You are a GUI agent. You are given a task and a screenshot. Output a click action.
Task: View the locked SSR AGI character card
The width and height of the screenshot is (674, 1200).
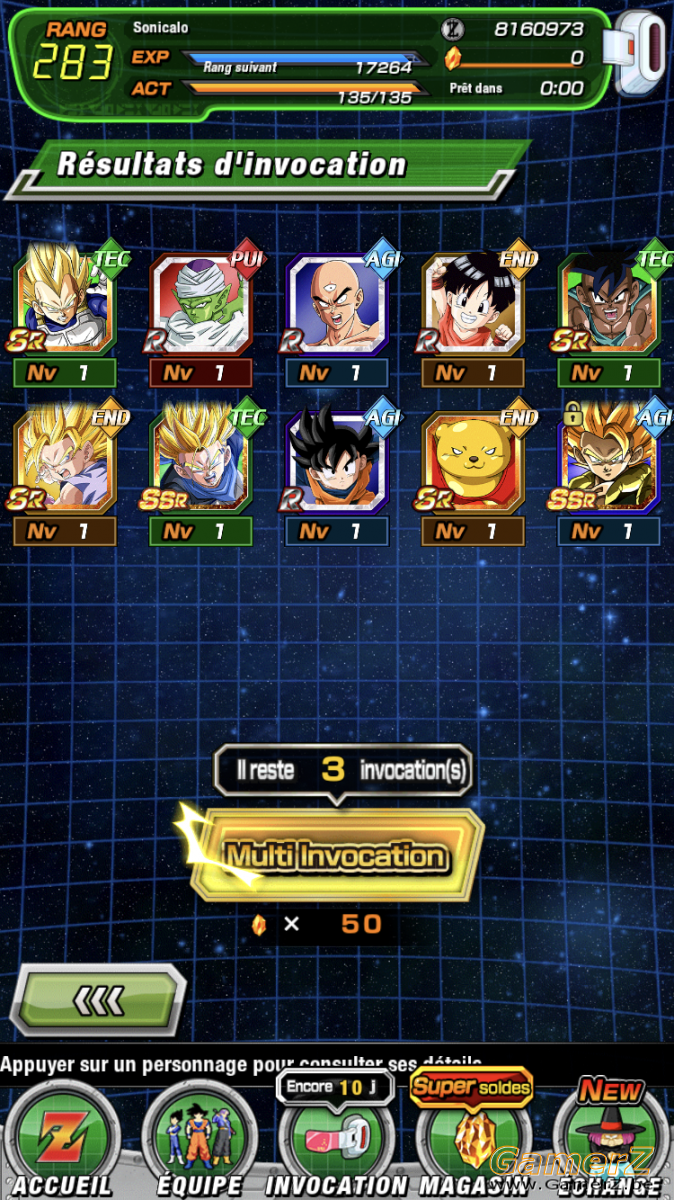coord(609,462)
